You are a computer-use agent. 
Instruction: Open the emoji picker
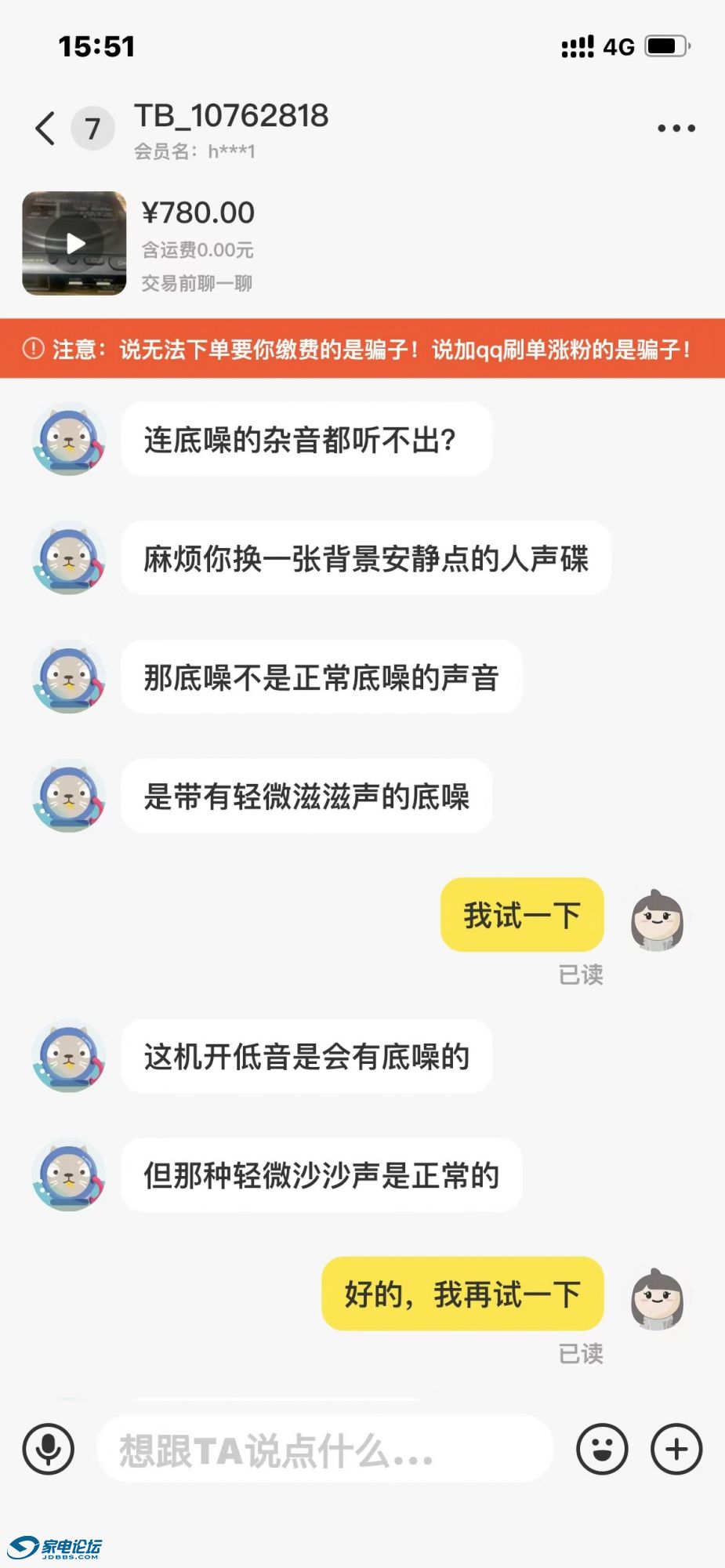tap(602, 1449)
